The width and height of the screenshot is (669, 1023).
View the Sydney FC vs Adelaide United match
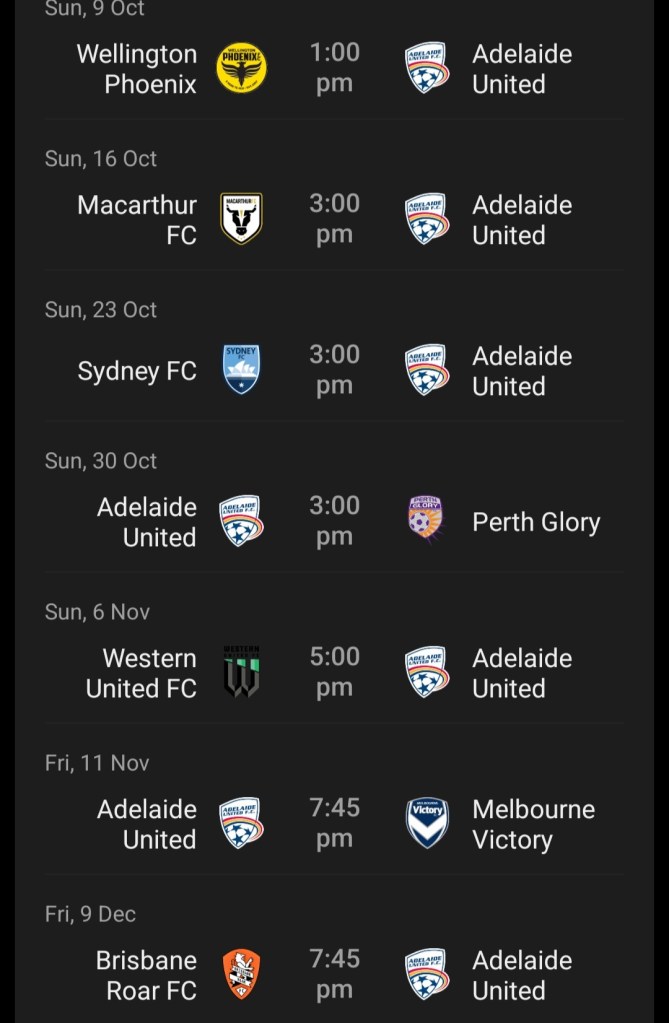[x=334, y=370]
